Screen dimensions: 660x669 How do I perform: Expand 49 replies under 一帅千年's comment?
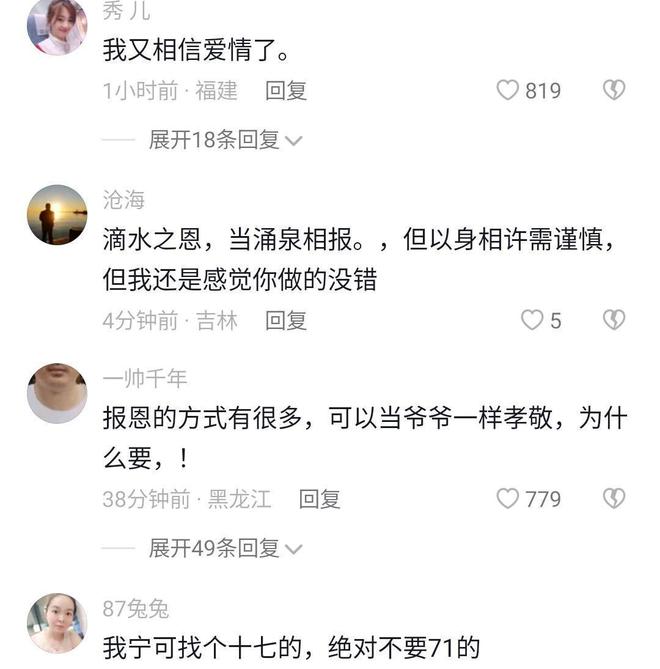pyautogui.click(x=225, y=548)
